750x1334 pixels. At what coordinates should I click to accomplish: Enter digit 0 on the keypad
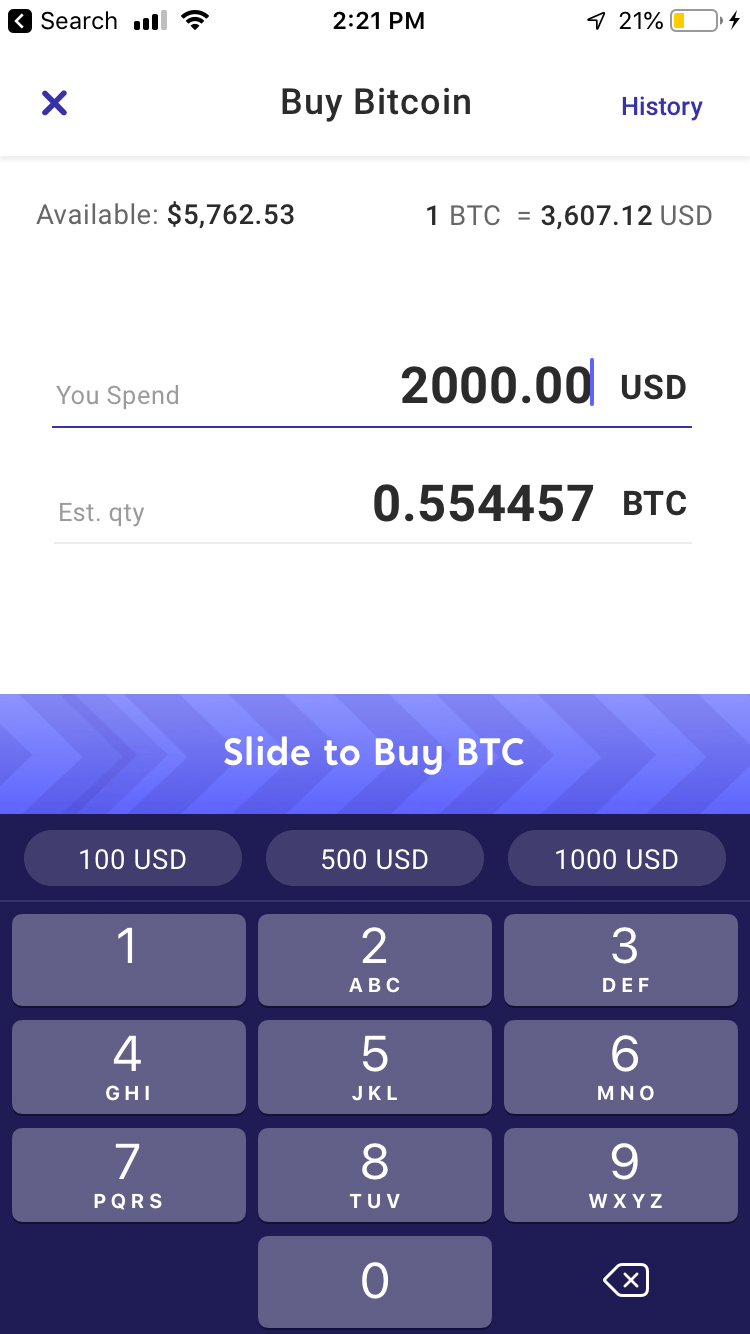click(375, 1281)
